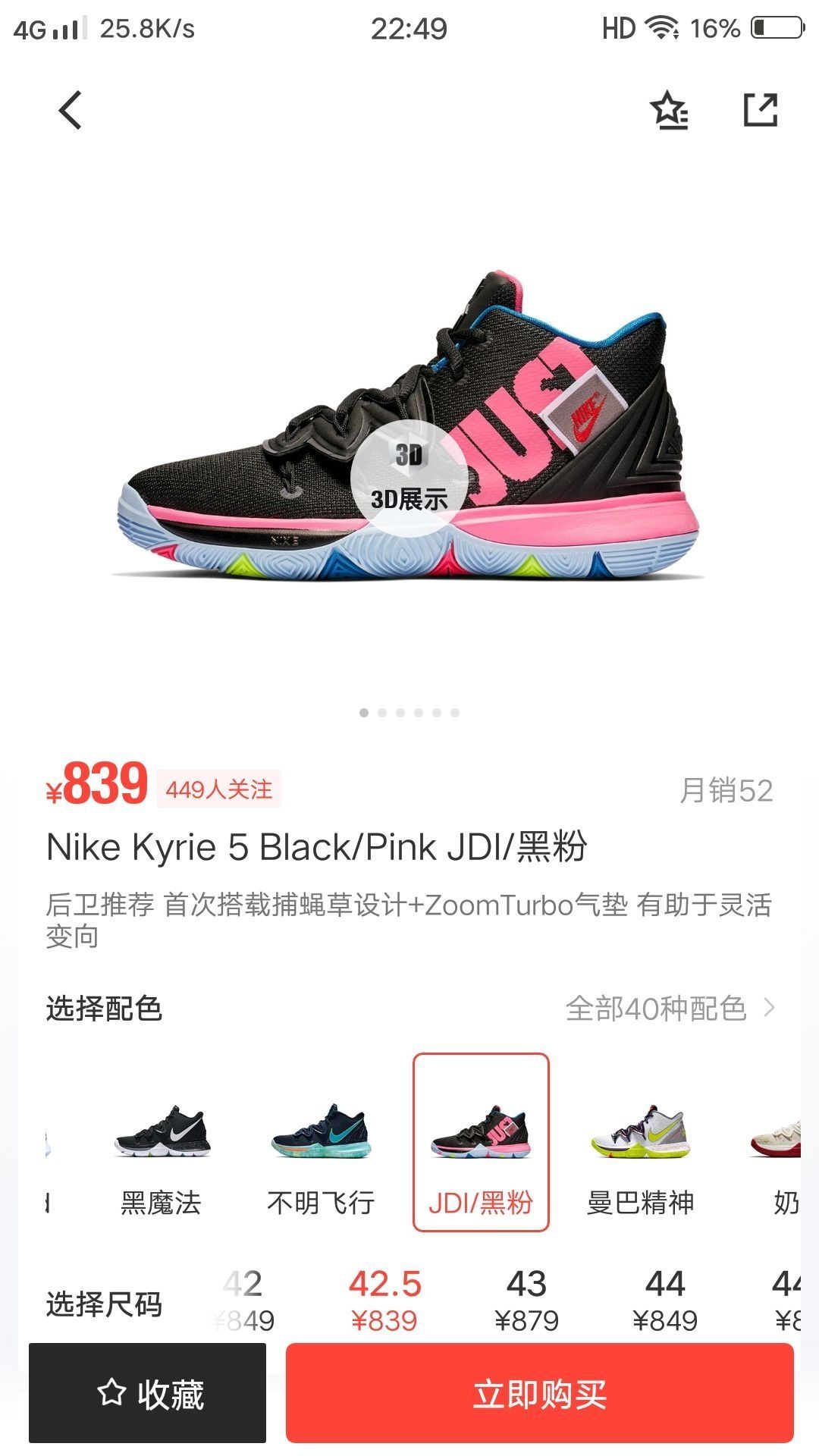Select size 42 at ¥849
Image resolution: width=819 pixels, height=1456 pixels.
[x=244, y=1300]
